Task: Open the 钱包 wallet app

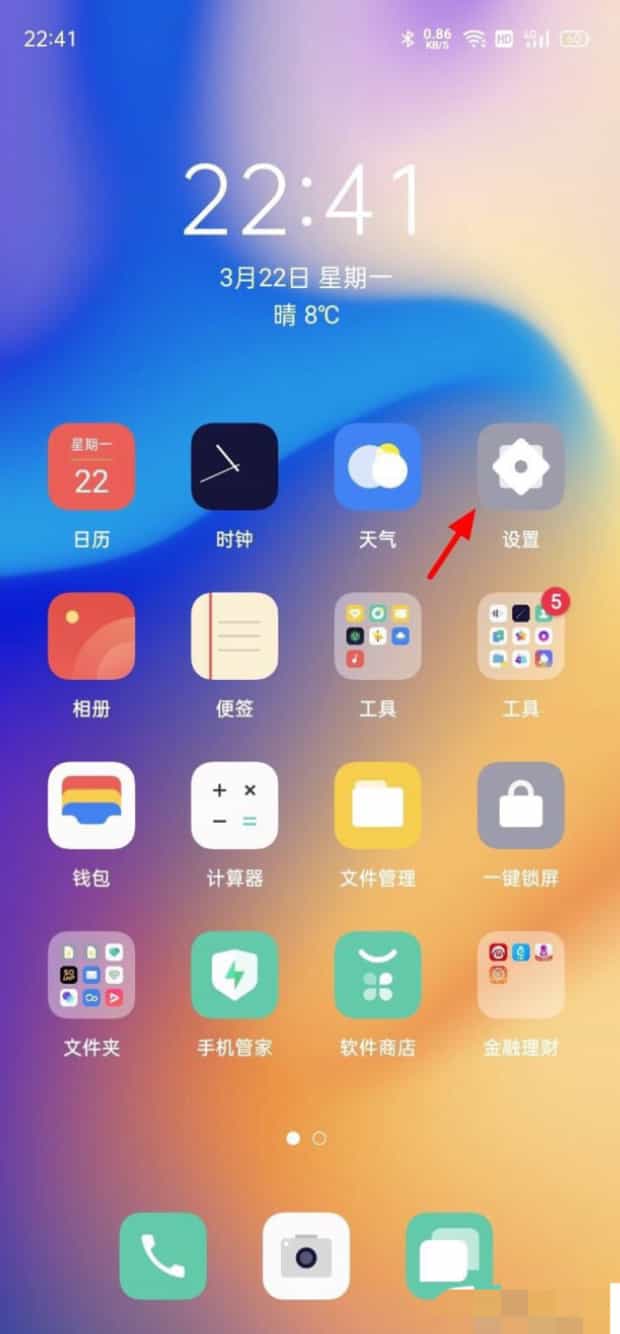Action: (91, 805)
